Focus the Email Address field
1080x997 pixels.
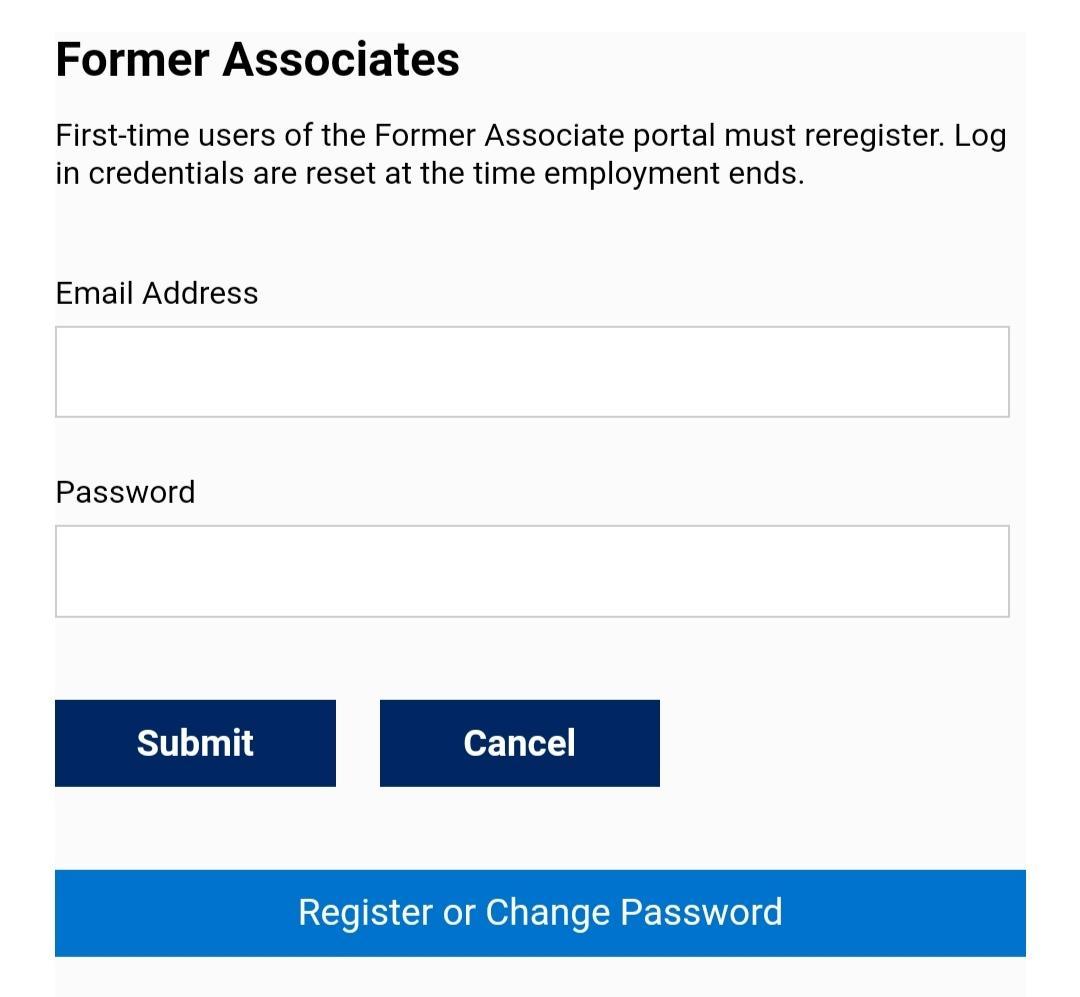click(531, 371)
